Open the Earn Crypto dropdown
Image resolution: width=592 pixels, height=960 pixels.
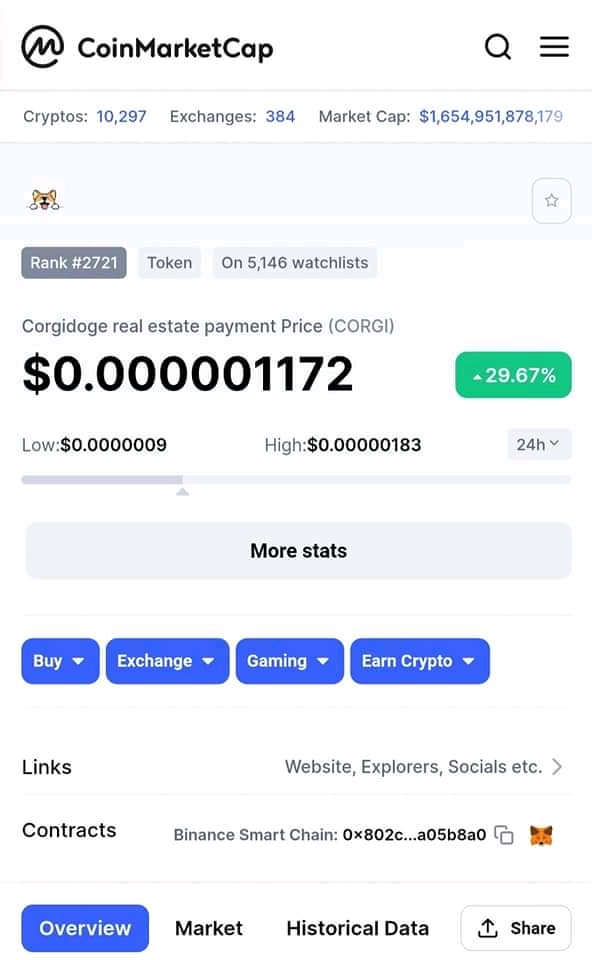pos(420,661)
